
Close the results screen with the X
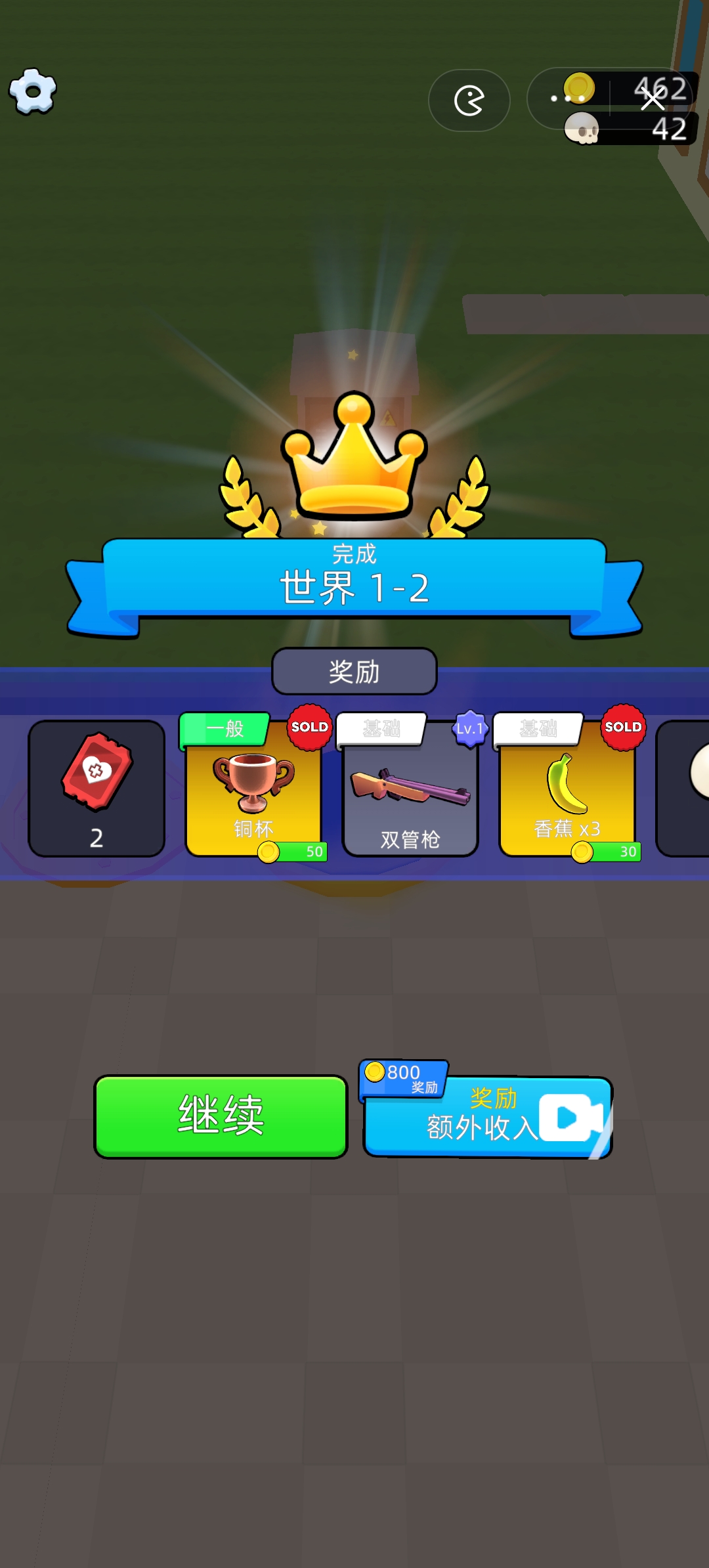coord(651,100)
